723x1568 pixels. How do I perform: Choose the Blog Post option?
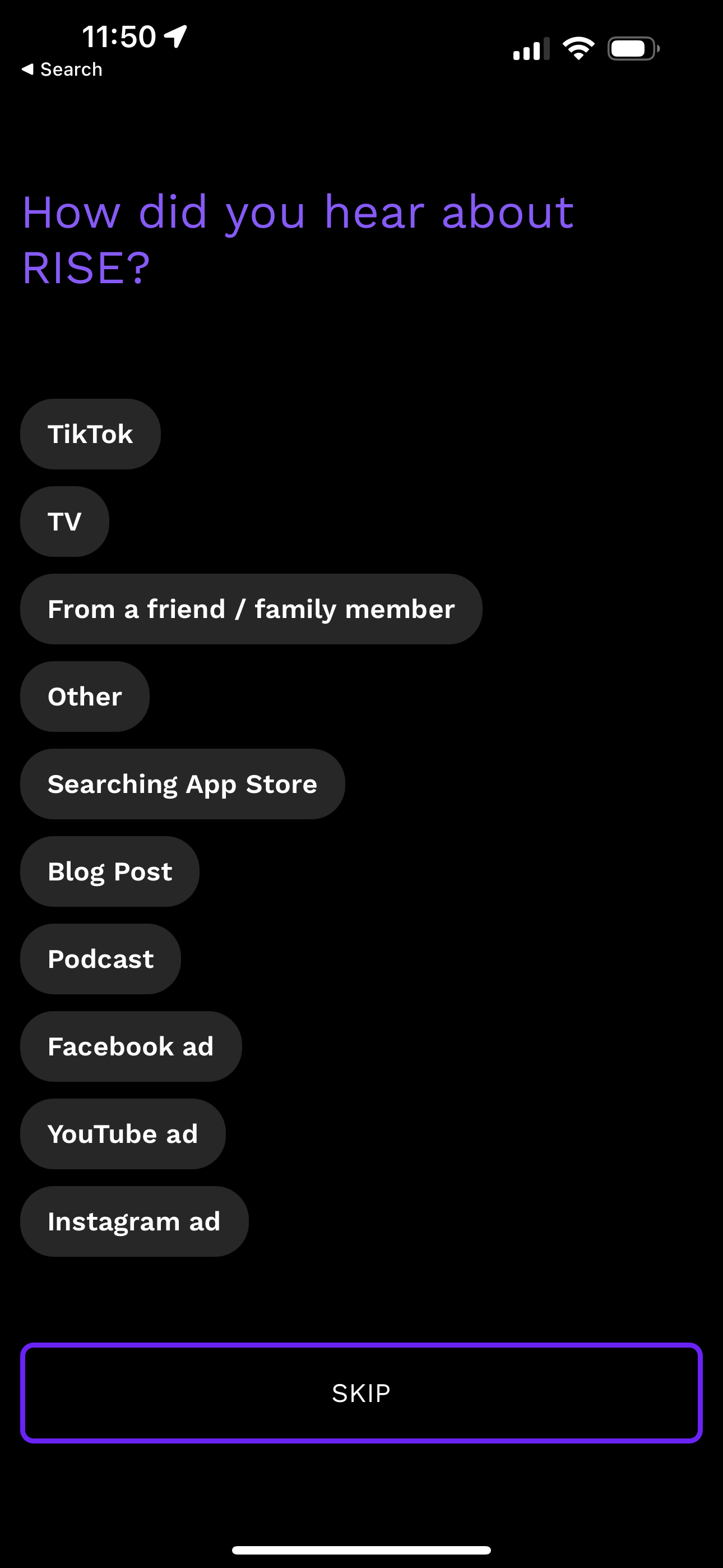pos(109,871)
